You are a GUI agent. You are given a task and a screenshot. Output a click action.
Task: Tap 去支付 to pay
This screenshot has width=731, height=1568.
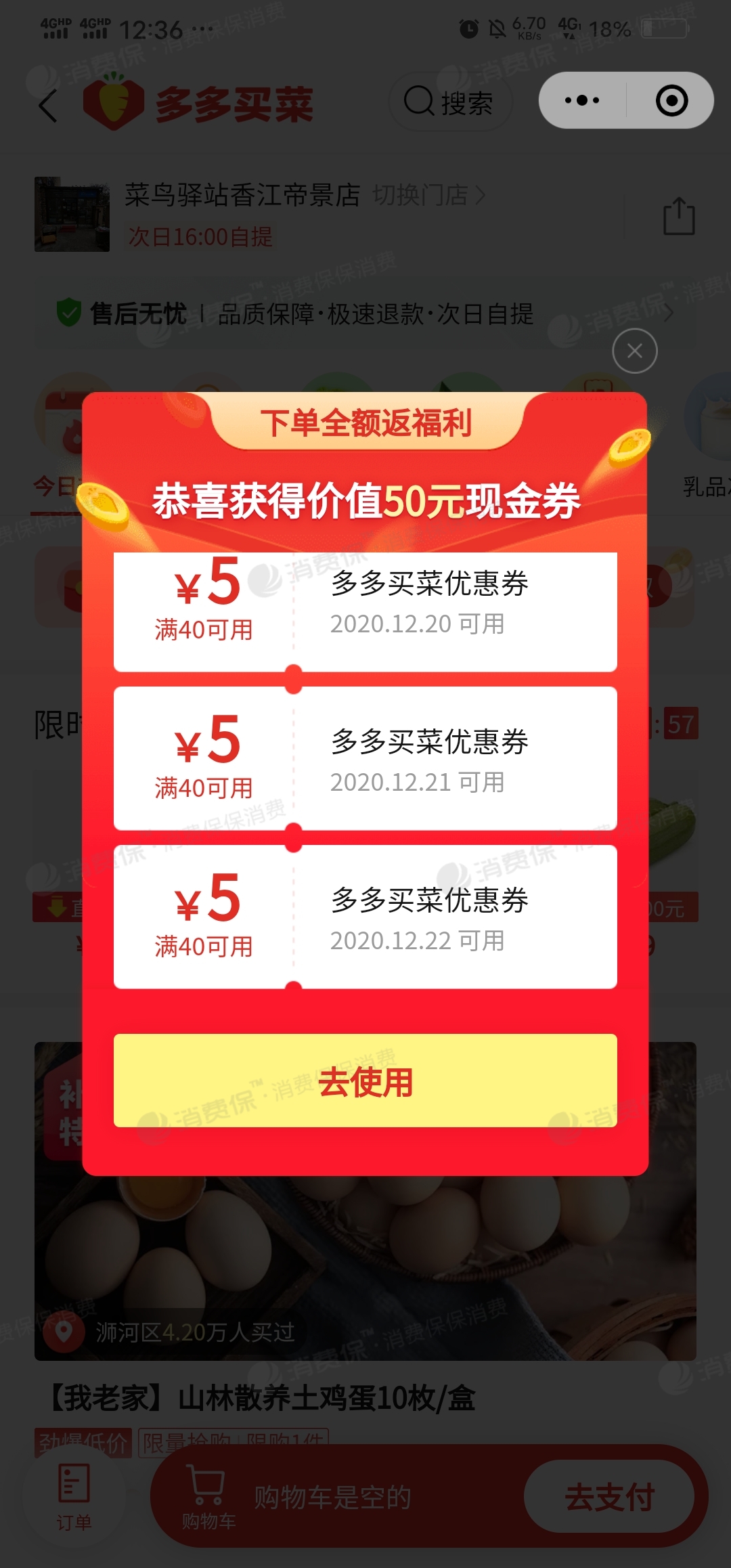[609, 1496]
